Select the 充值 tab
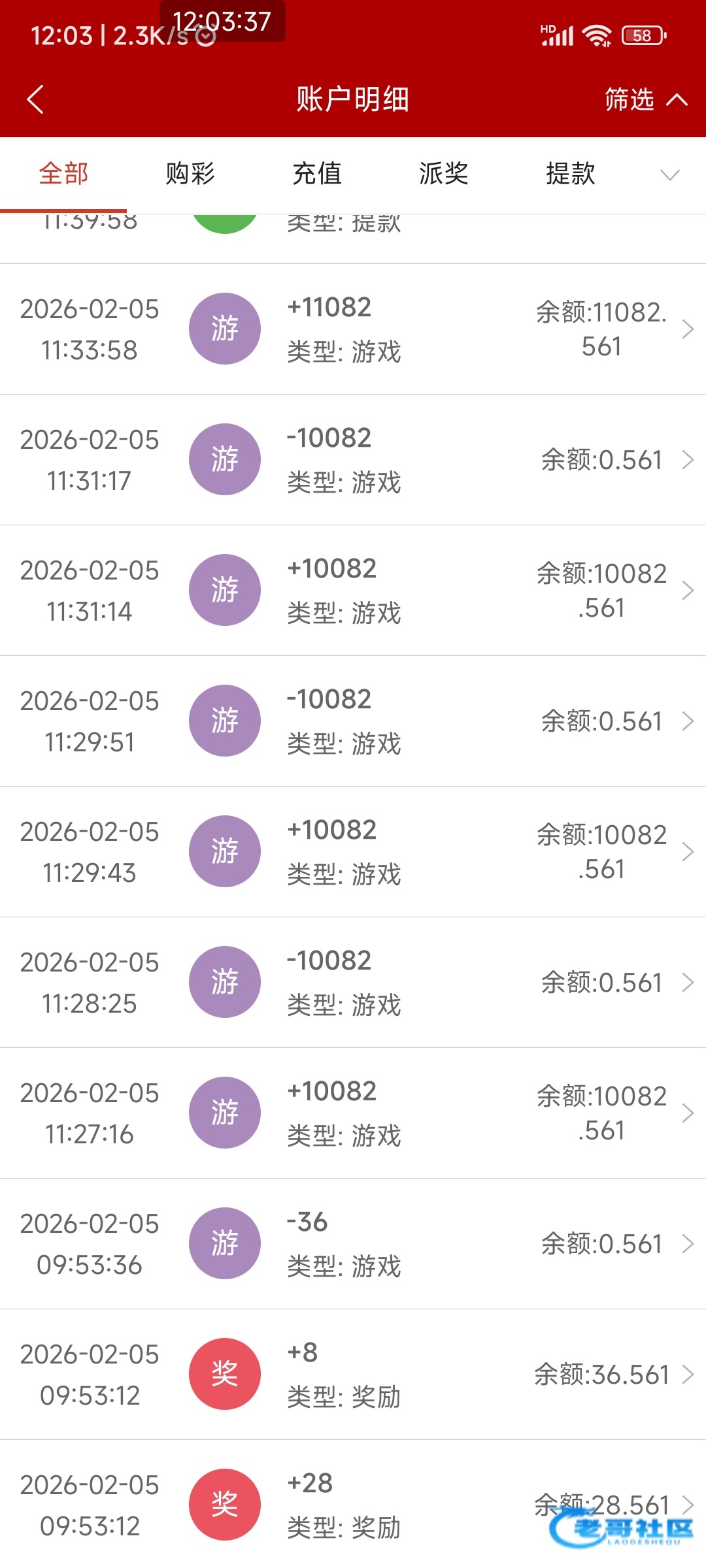This screenshot has width=706, height=1568. point(317,174)
